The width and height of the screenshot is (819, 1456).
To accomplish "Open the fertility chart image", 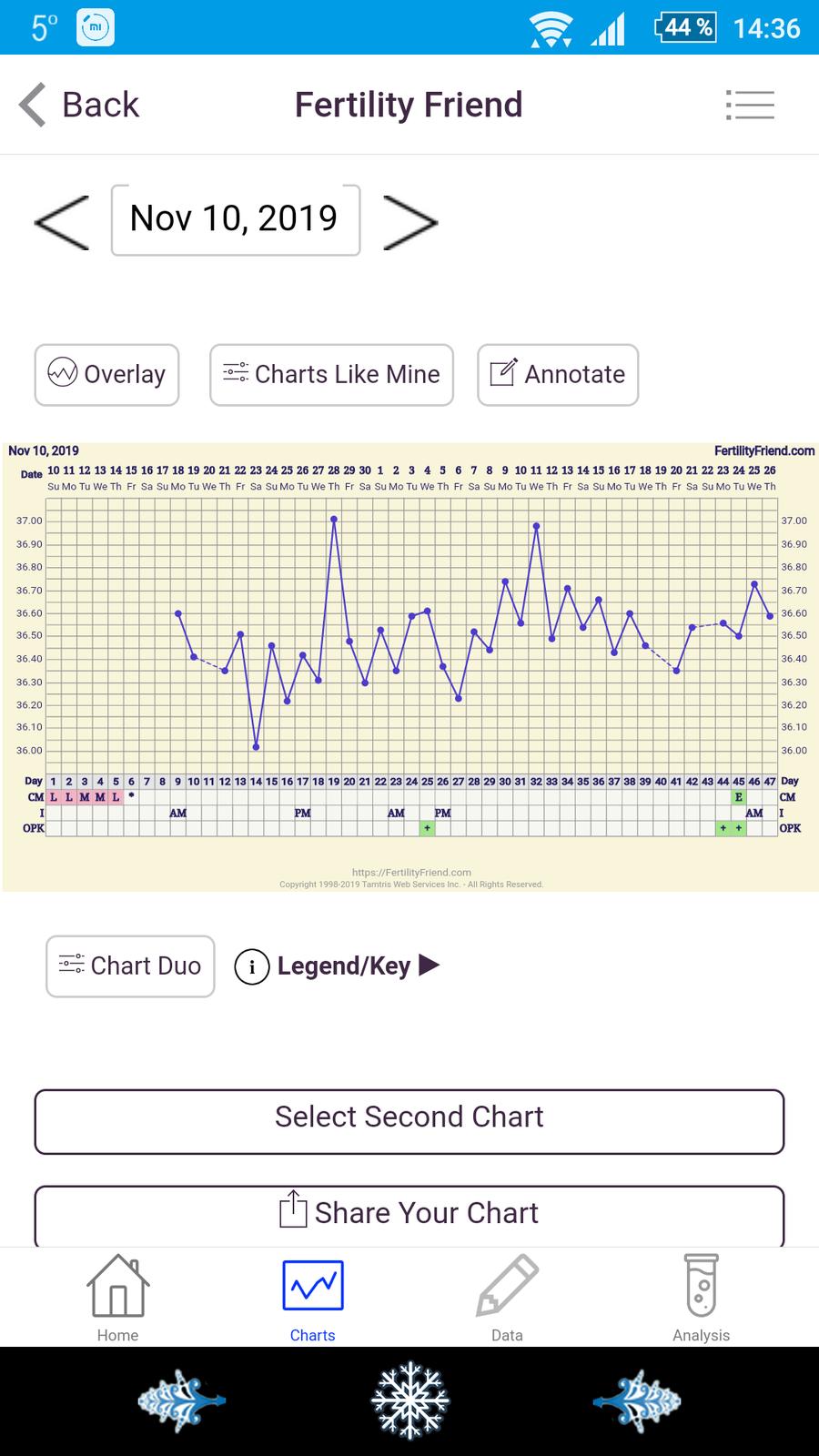I will [x=409, y=664].
